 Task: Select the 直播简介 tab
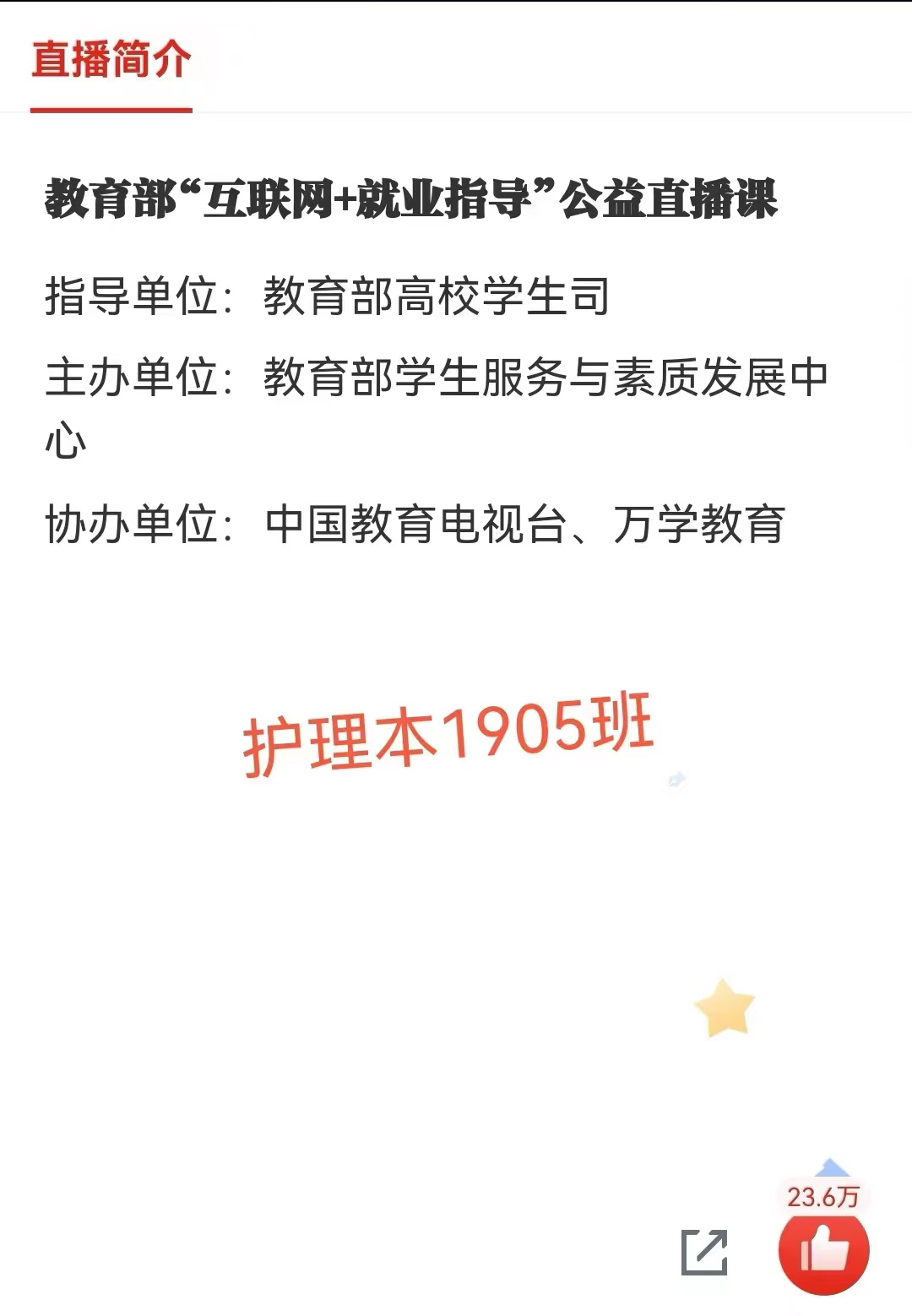click(x=111, y=61)
